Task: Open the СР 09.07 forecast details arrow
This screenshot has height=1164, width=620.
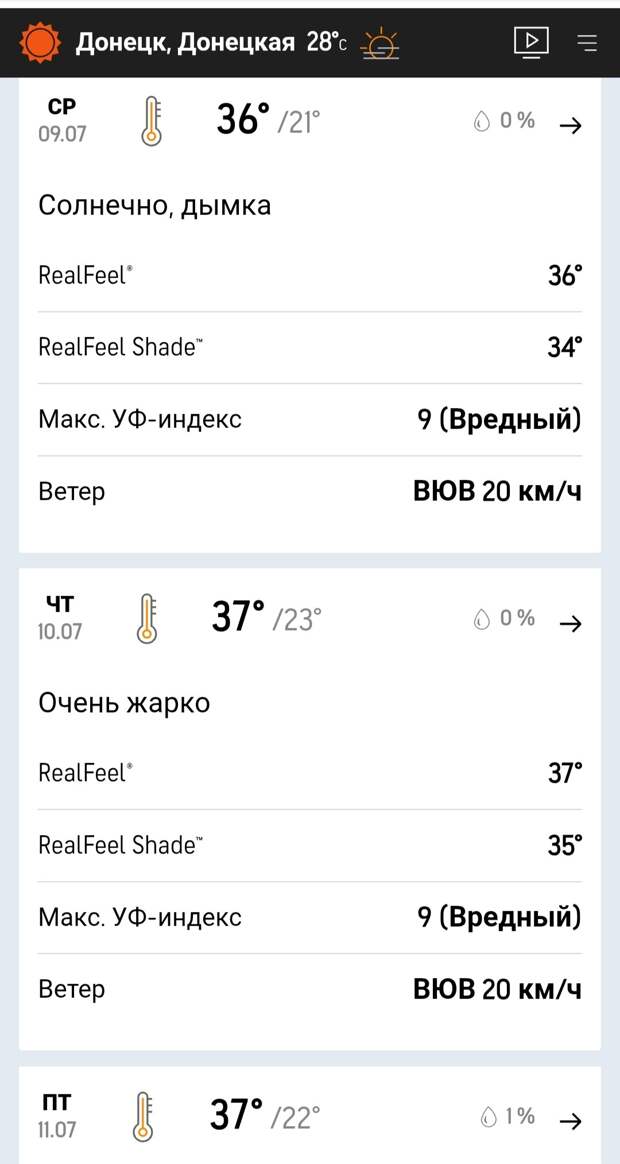Action: point(570,125)
